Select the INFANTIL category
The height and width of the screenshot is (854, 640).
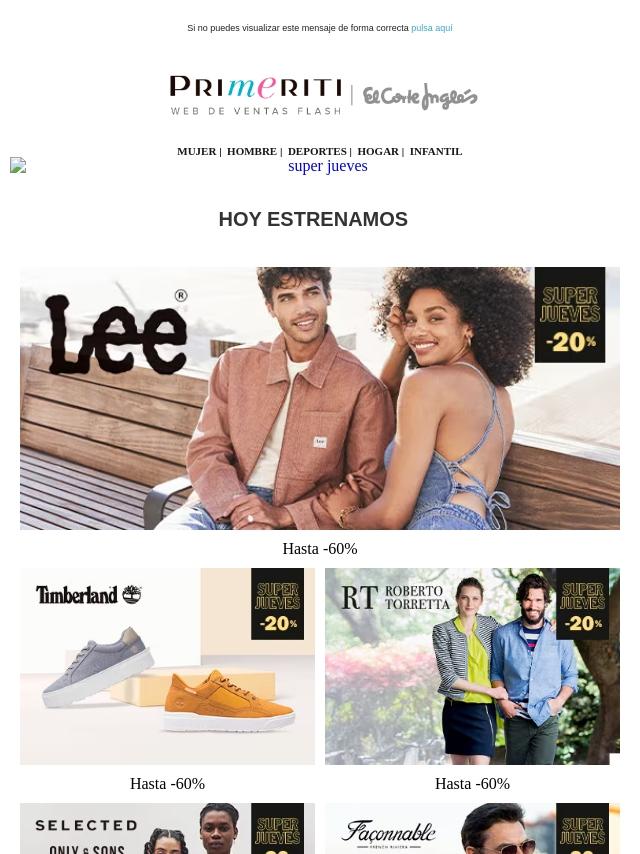(x=435, y=151)
